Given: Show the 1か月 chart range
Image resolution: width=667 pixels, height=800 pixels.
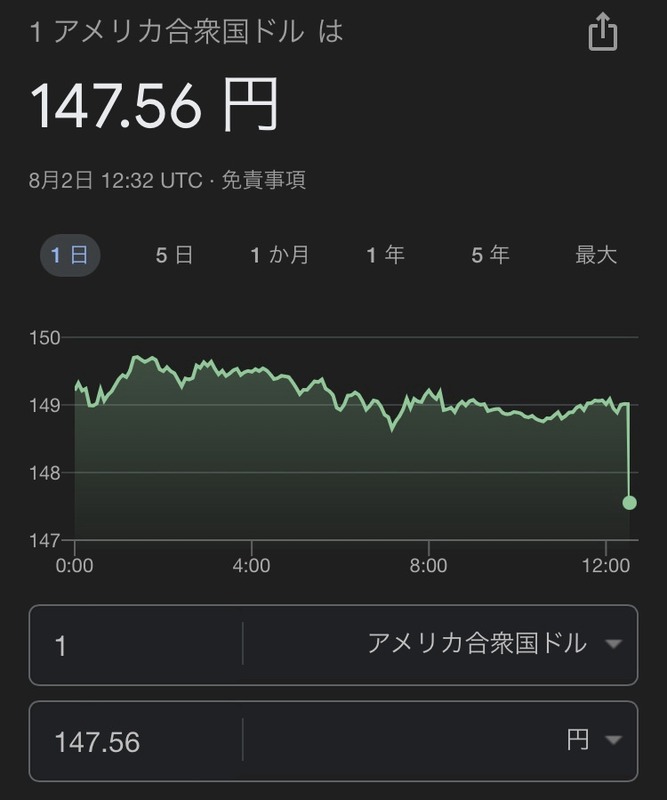Looking at the screenshot, I should (x=280, y=255).
